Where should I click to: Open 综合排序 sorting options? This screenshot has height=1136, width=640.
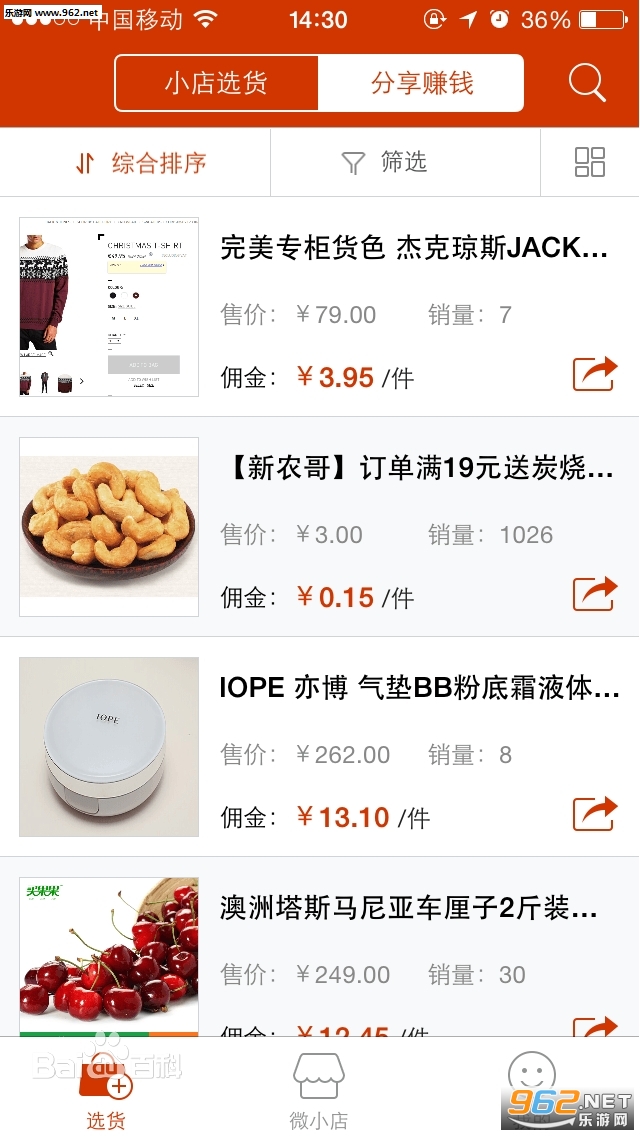[142, 163]
